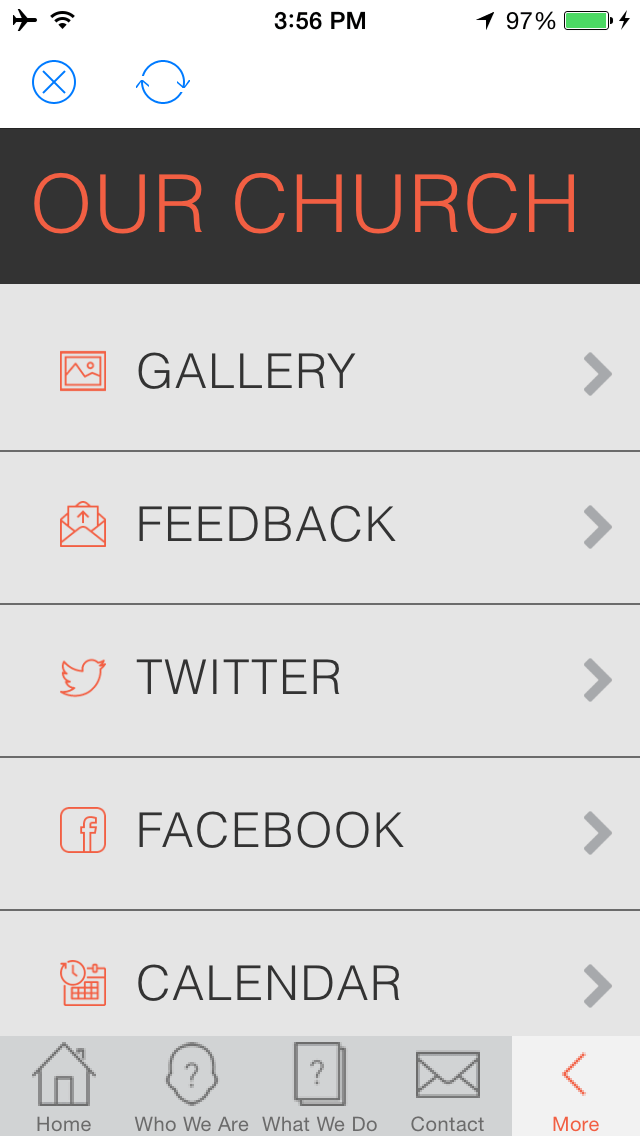Tap the refresh icon
This screenshot has height=1136, width=640.
pyautogui.click(x=163, y=82)
